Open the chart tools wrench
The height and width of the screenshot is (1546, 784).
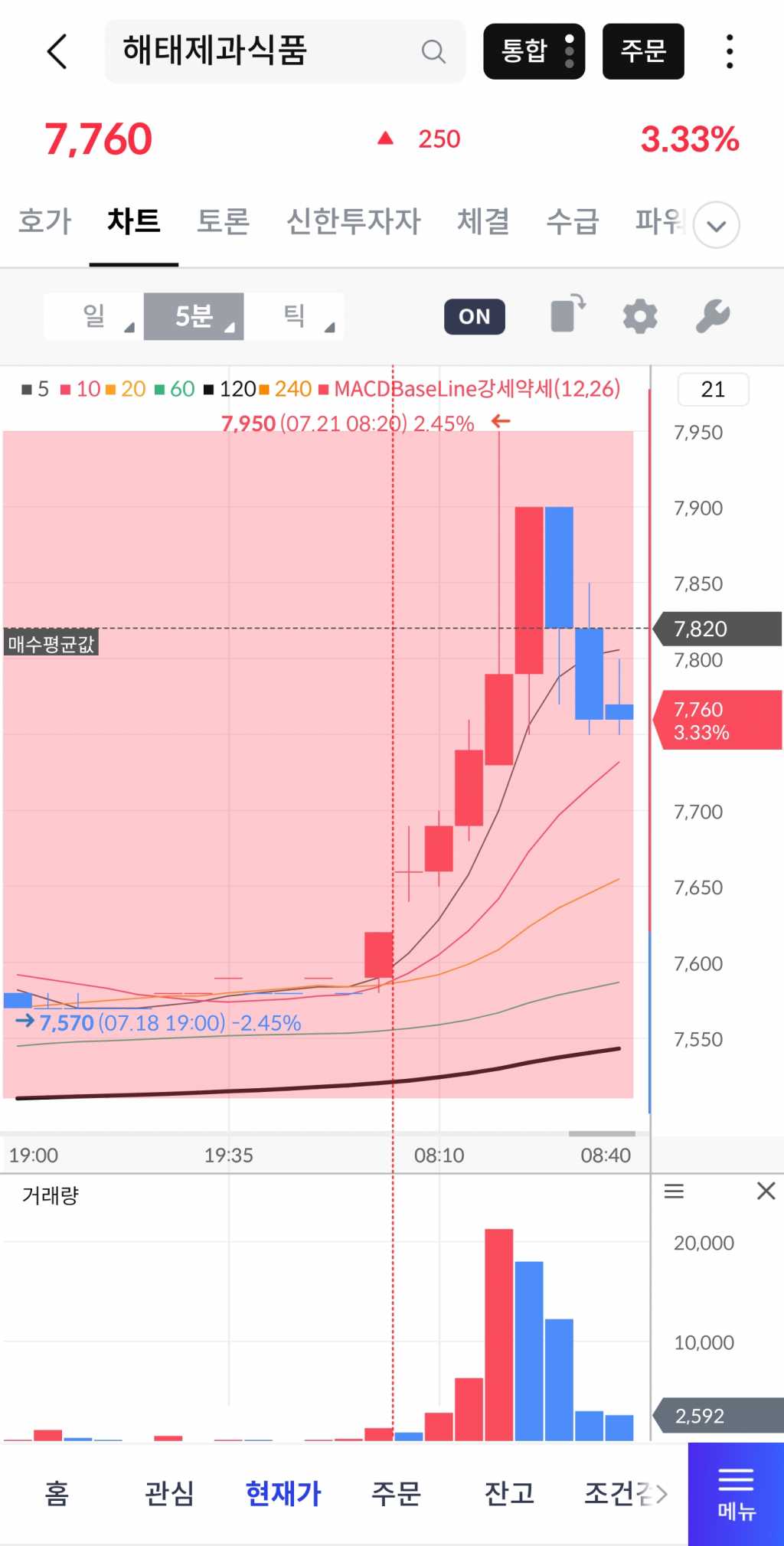[712, 316]
